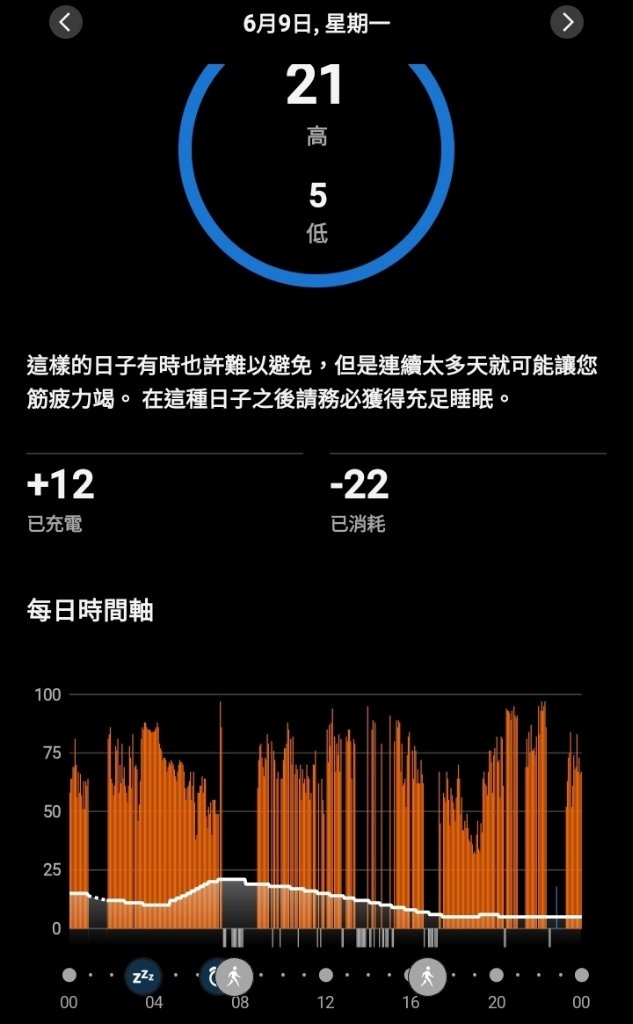Open the walking activity marker near 16
The width and height of the screenshot is (633, 1024).
click(427, 977)
